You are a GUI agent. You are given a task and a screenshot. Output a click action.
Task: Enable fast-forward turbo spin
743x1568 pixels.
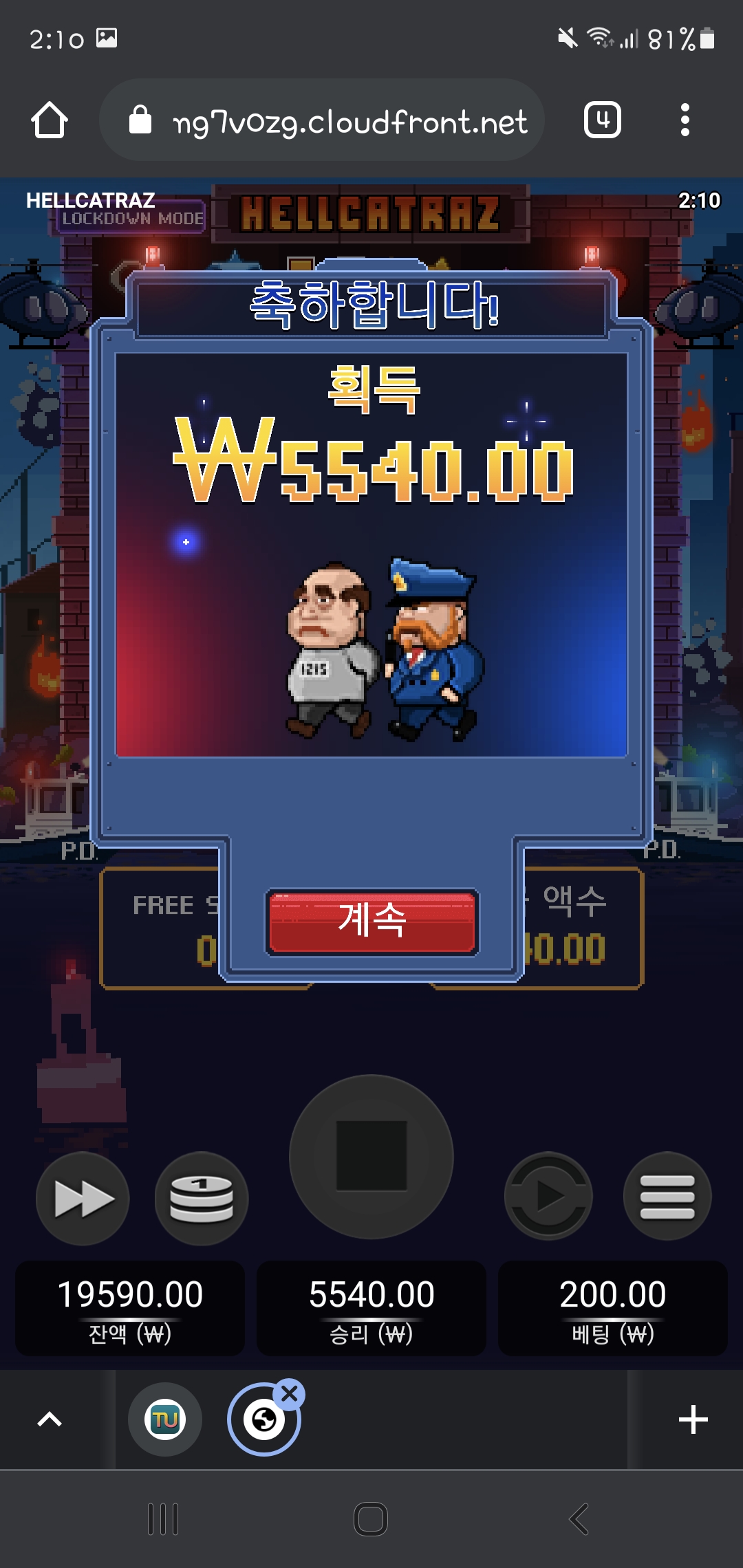[83, 1198]
